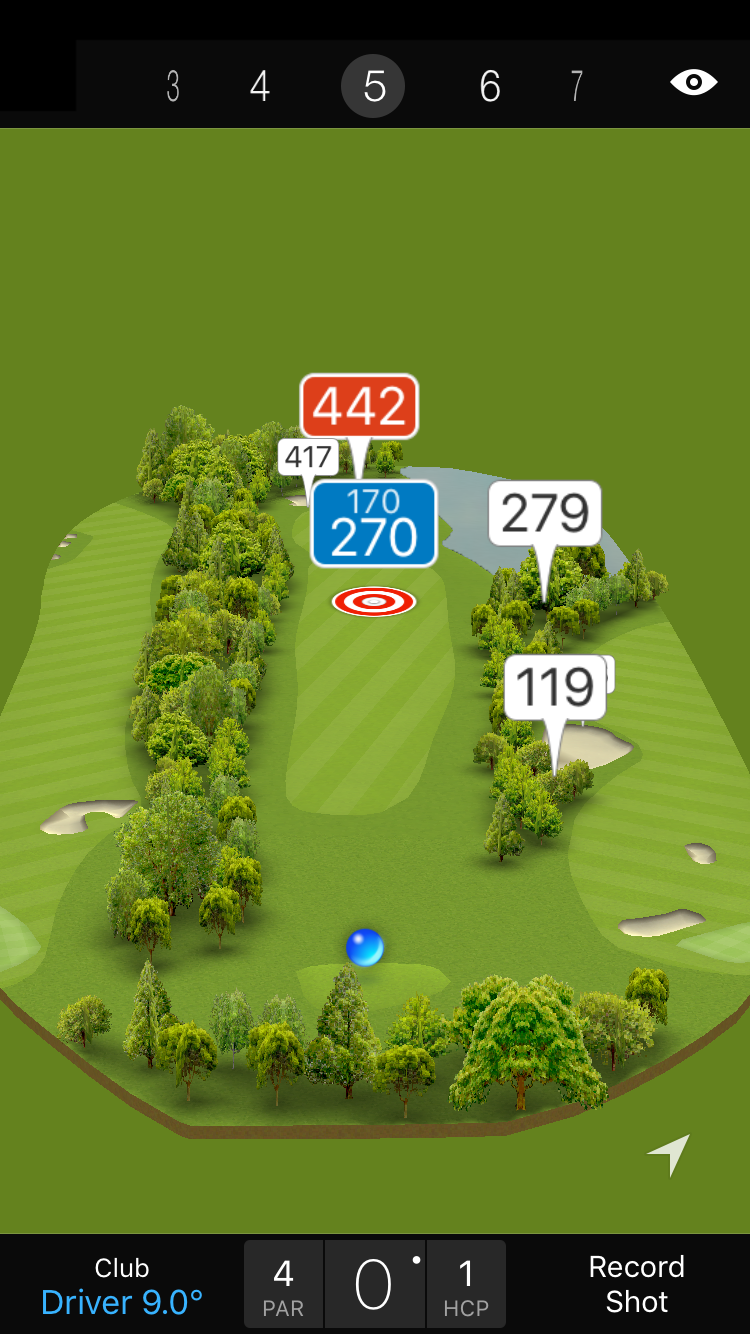Select the blue 170/270 target marker
Viewport: 750px width, 1334px height.
(x=374, y=524)
